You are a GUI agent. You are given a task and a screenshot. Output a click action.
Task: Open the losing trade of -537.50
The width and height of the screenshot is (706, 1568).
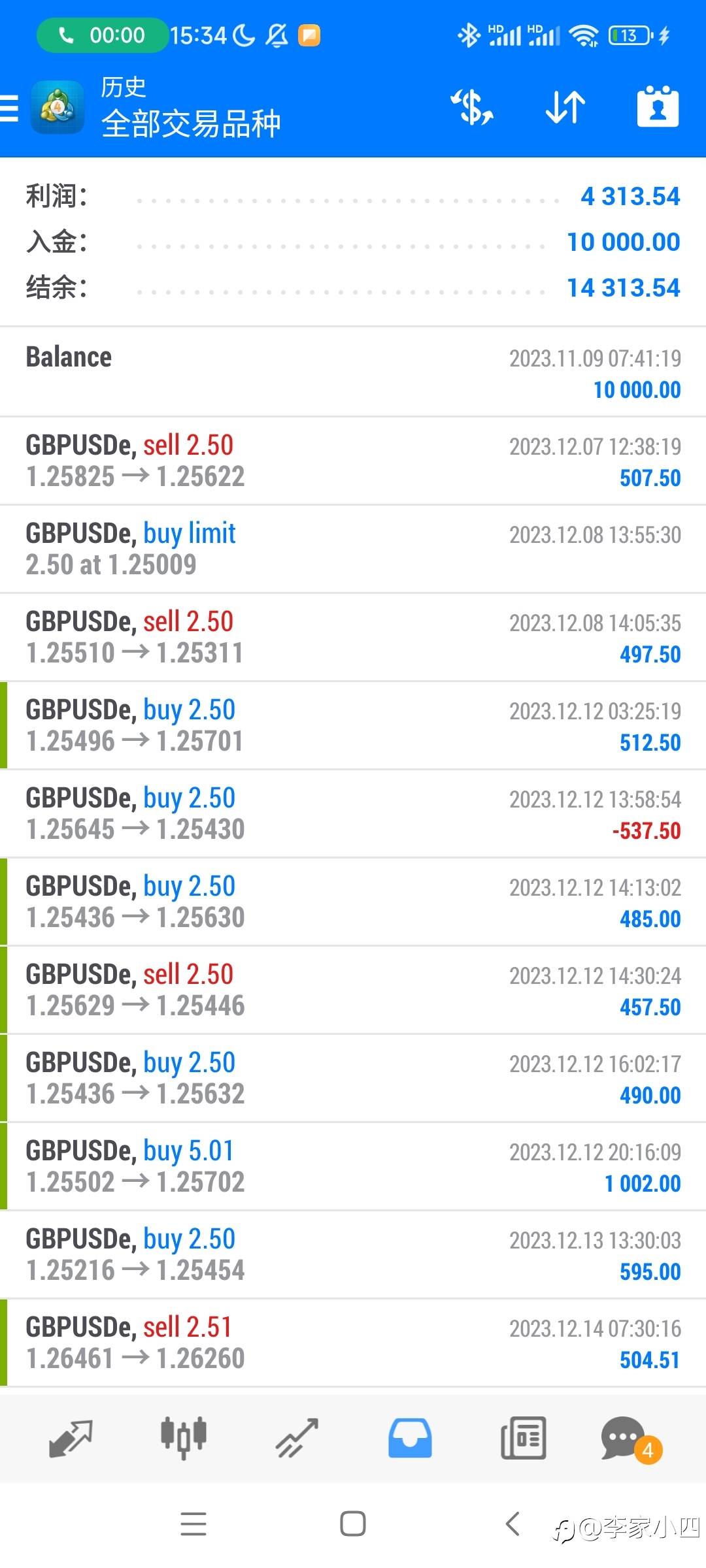tap(353, 813)
